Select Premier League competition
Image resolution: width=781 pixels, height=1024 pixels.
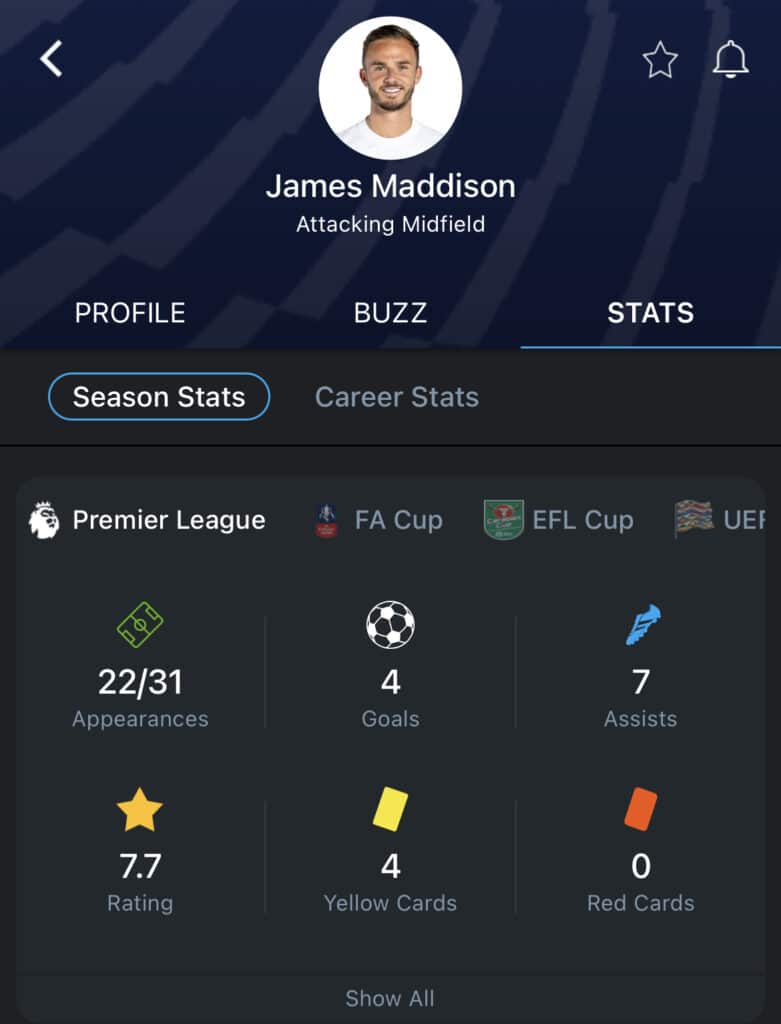(x=148, y=520)
